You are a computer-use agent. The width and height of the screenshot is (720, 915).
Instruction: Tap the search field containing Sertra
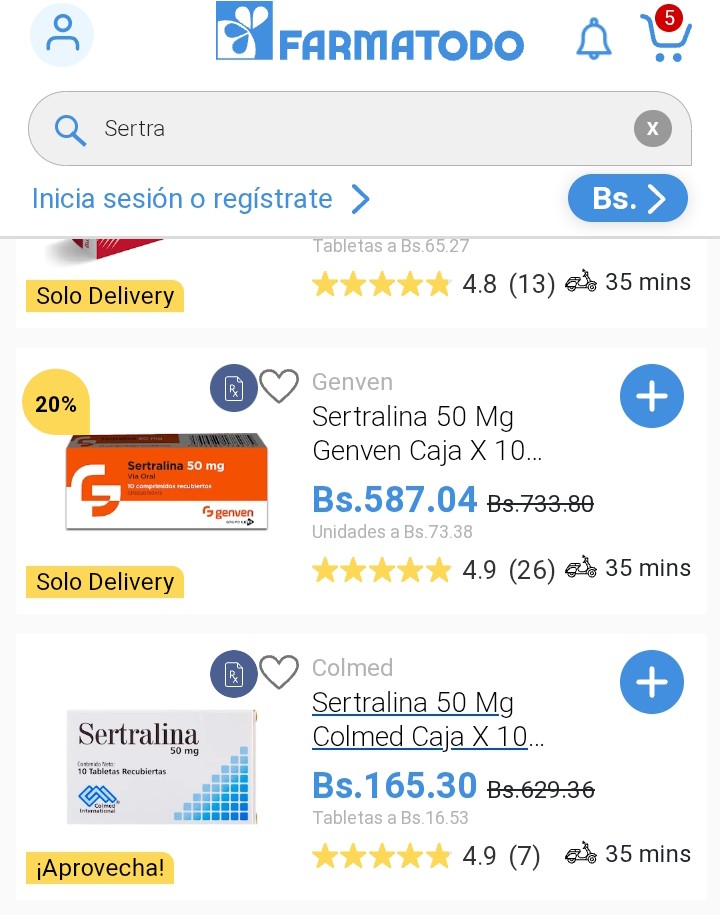340,129
